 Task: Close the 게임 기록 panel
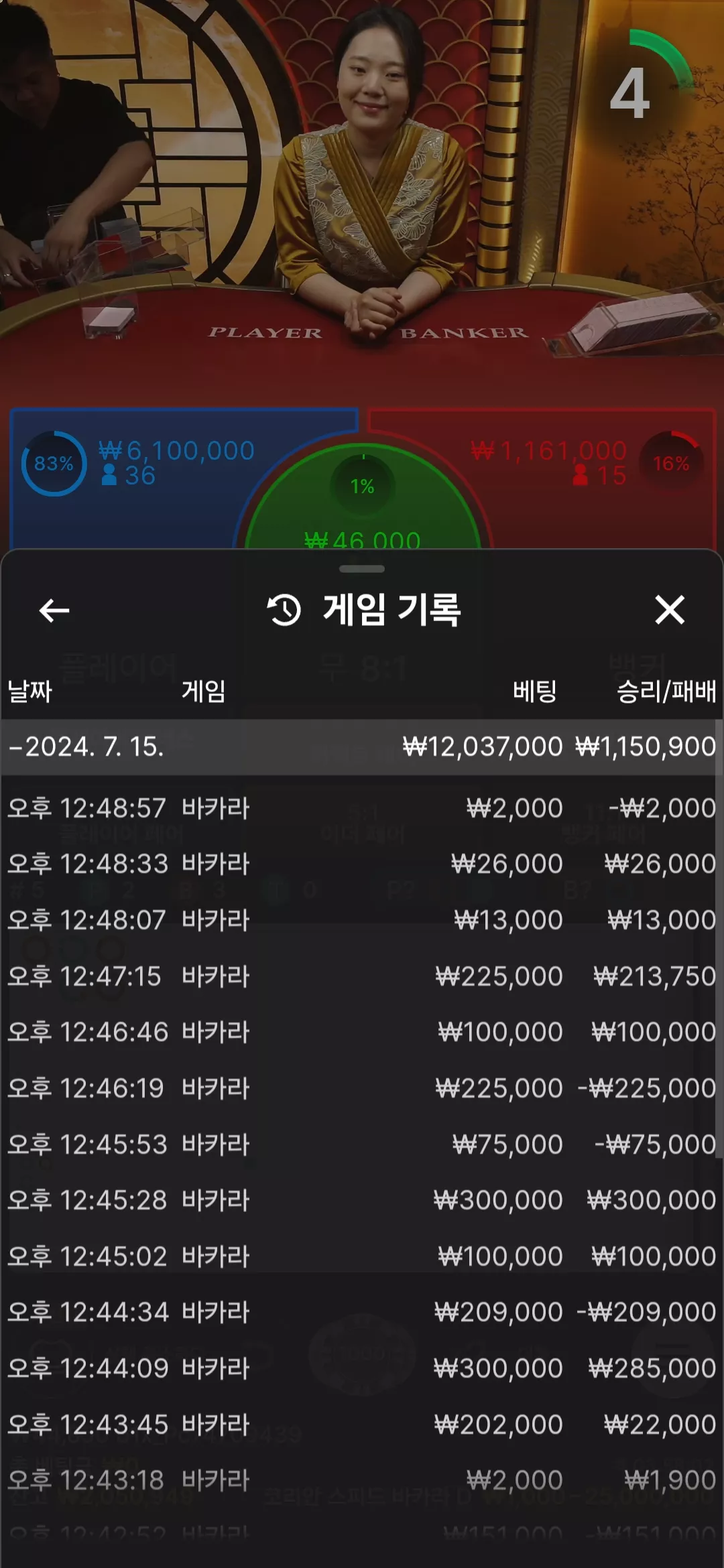(x=670, y=610)
